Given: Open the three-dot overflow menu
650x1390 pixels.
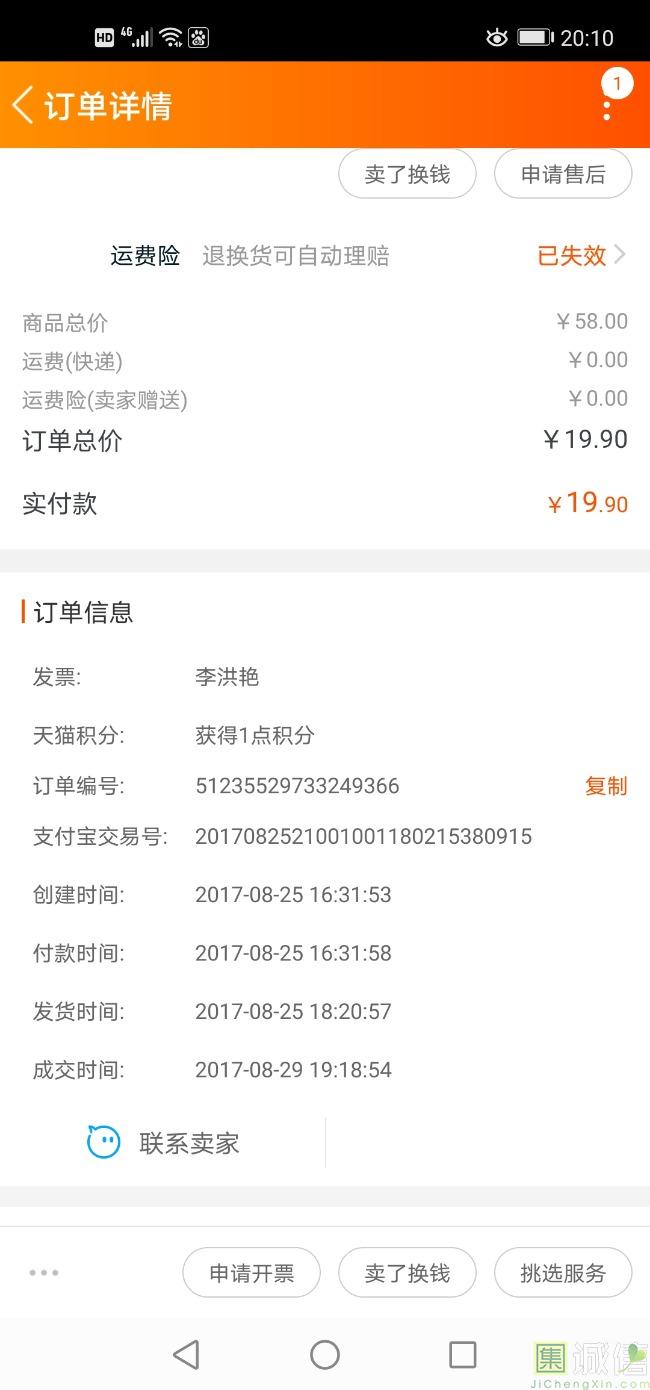Looking at the screenshot, I should [606, 106].
